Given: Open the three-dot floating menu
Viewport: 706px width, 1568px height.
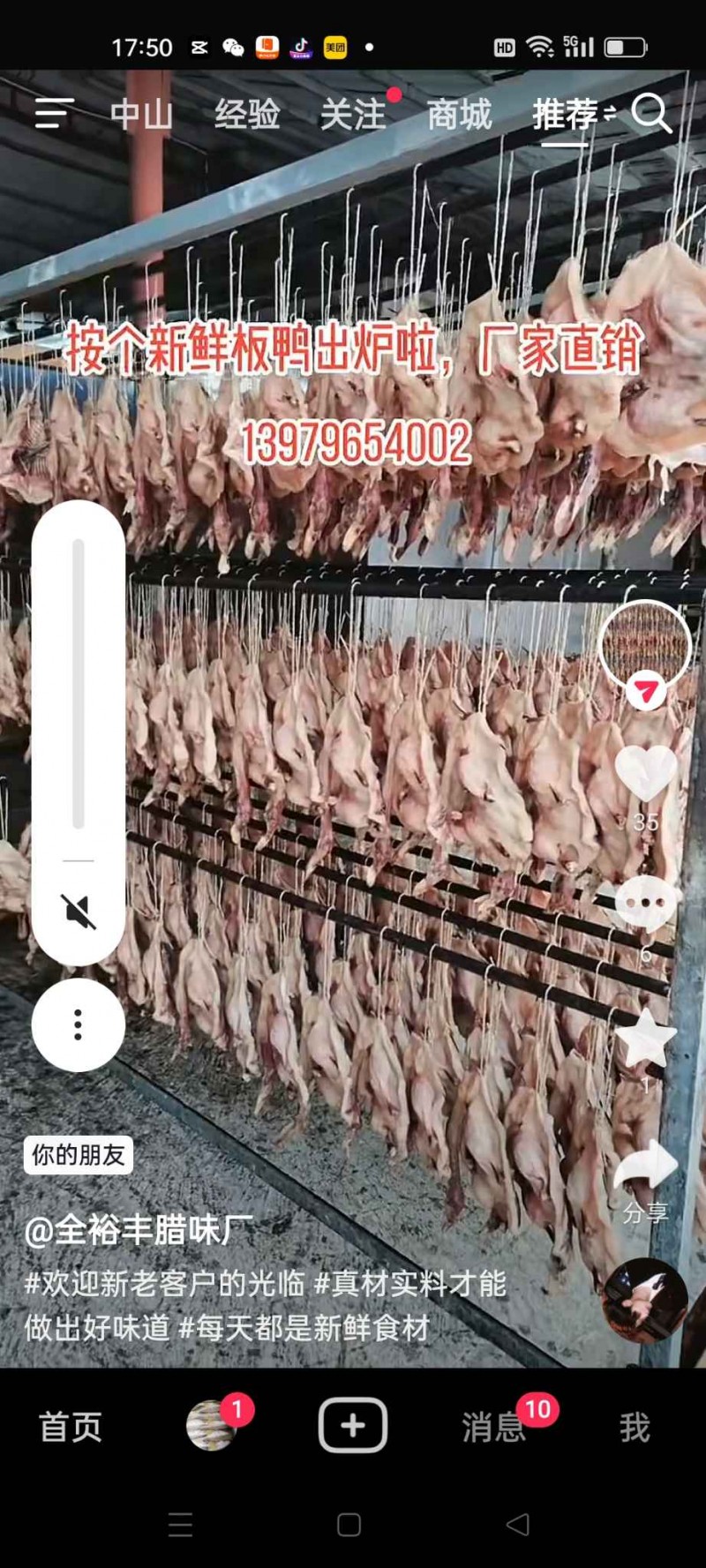Looking at the screenshot, I should [79, 1024].
